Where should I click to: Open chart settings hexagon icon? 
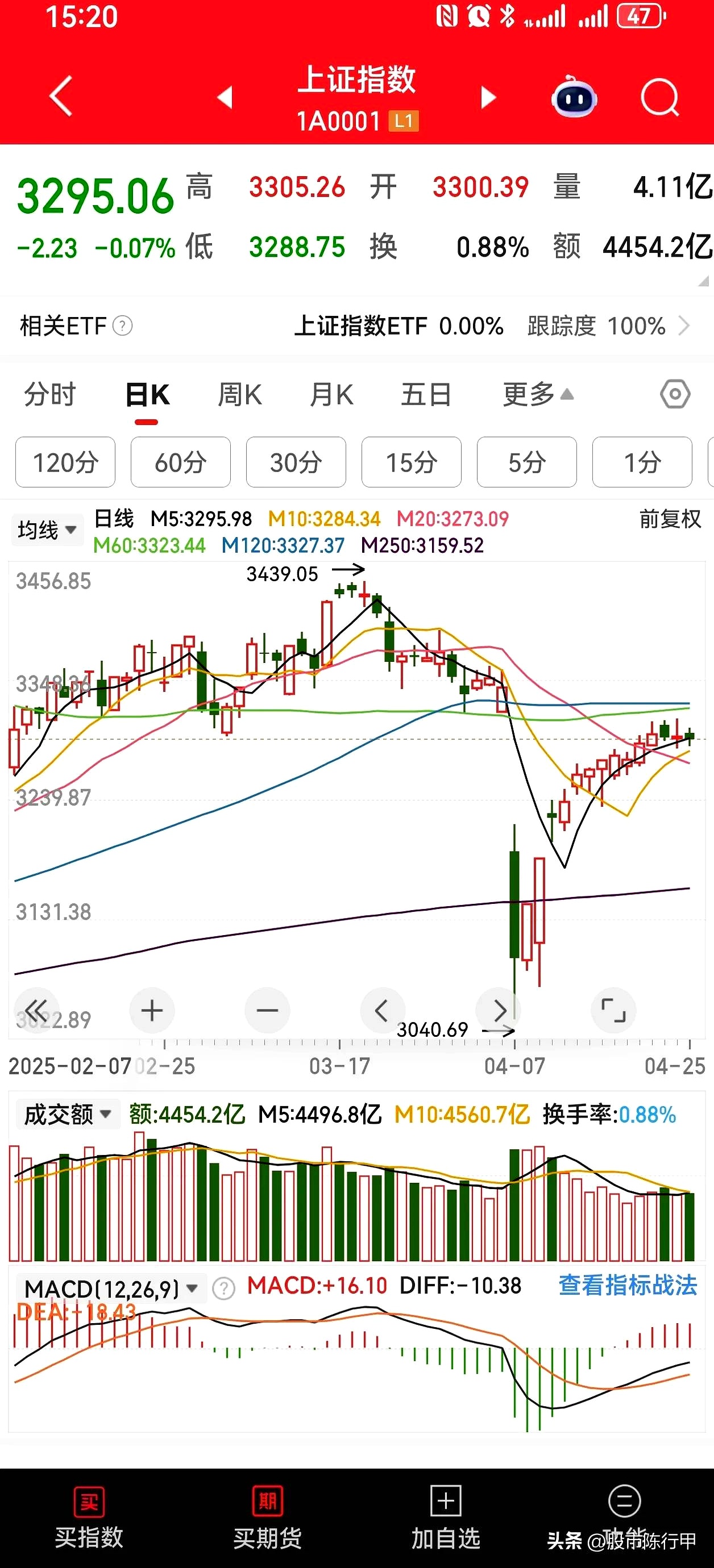pyautogui.click(x=675, y=394)
